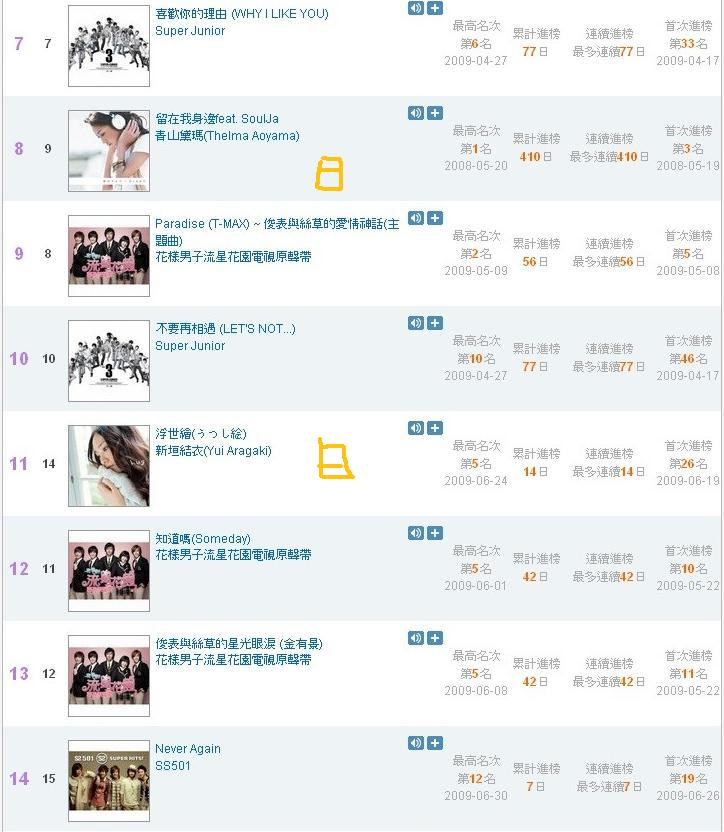This screenshot has width=724, height=832.
Task: Play preview of Paradise (T-MAX) with the speaker icon
Action: (x=416, y=218)
